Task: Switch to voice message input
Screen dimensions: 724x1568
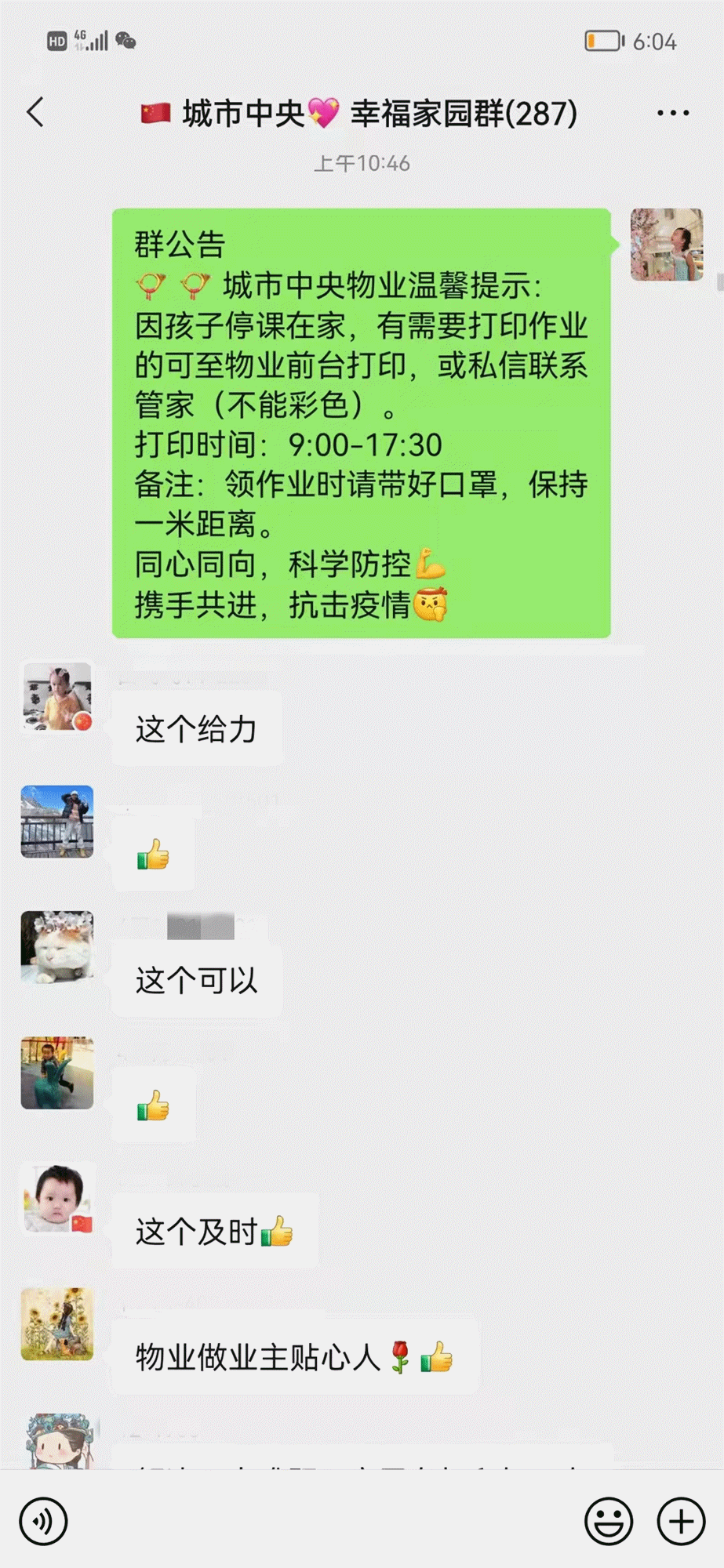Action: tap(43, 1521)
